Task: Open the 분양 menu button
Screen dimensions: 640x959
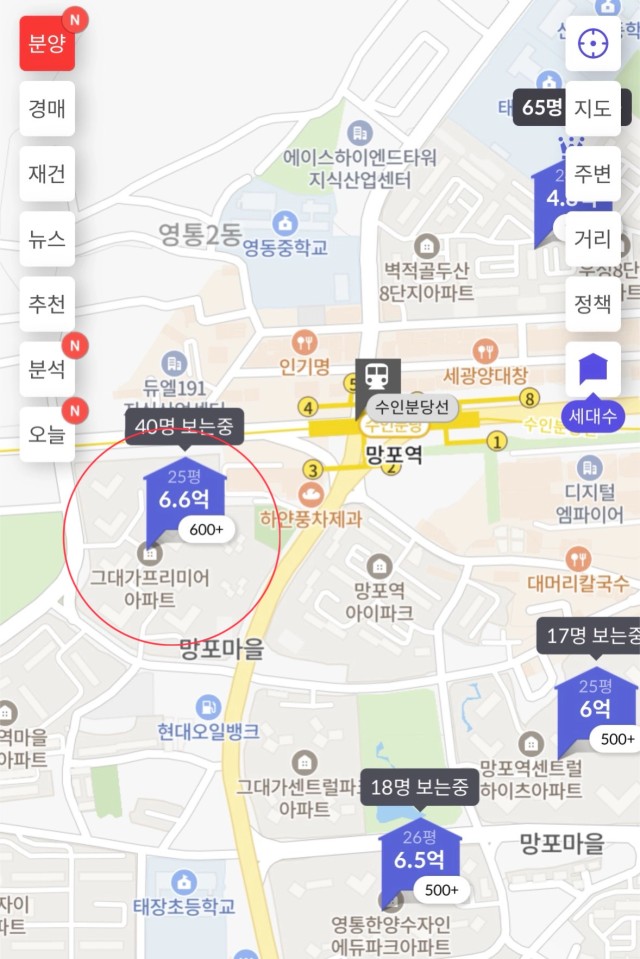Action: [47, 44]
